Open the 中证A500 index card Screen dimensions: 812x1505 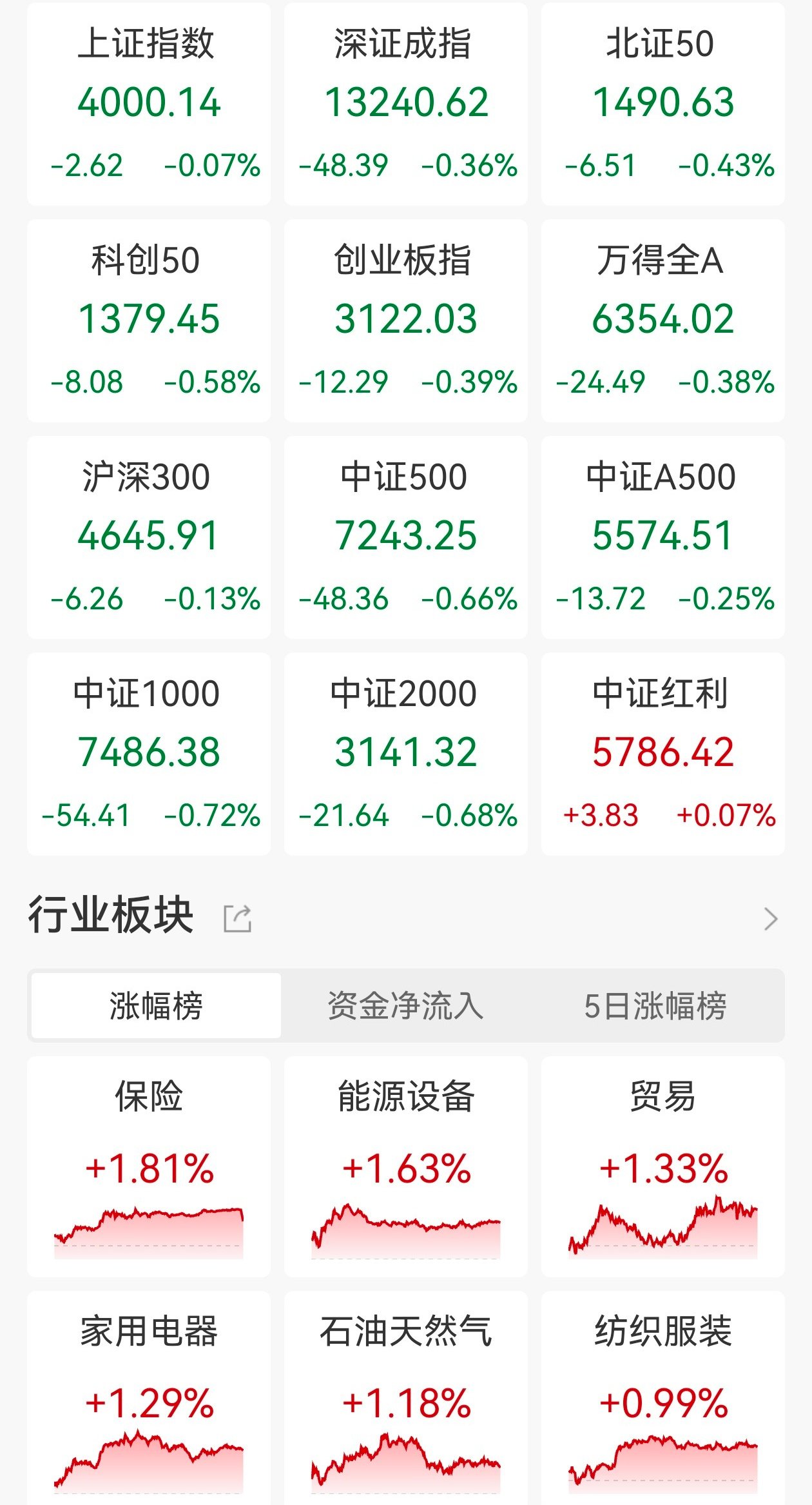(663, 537)
